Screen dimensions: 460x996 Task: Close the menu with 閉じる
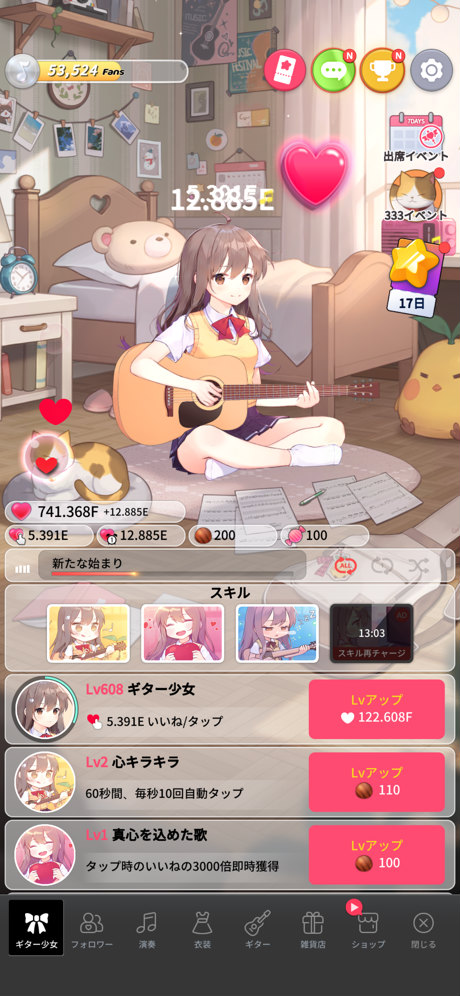tap(424, 929)
